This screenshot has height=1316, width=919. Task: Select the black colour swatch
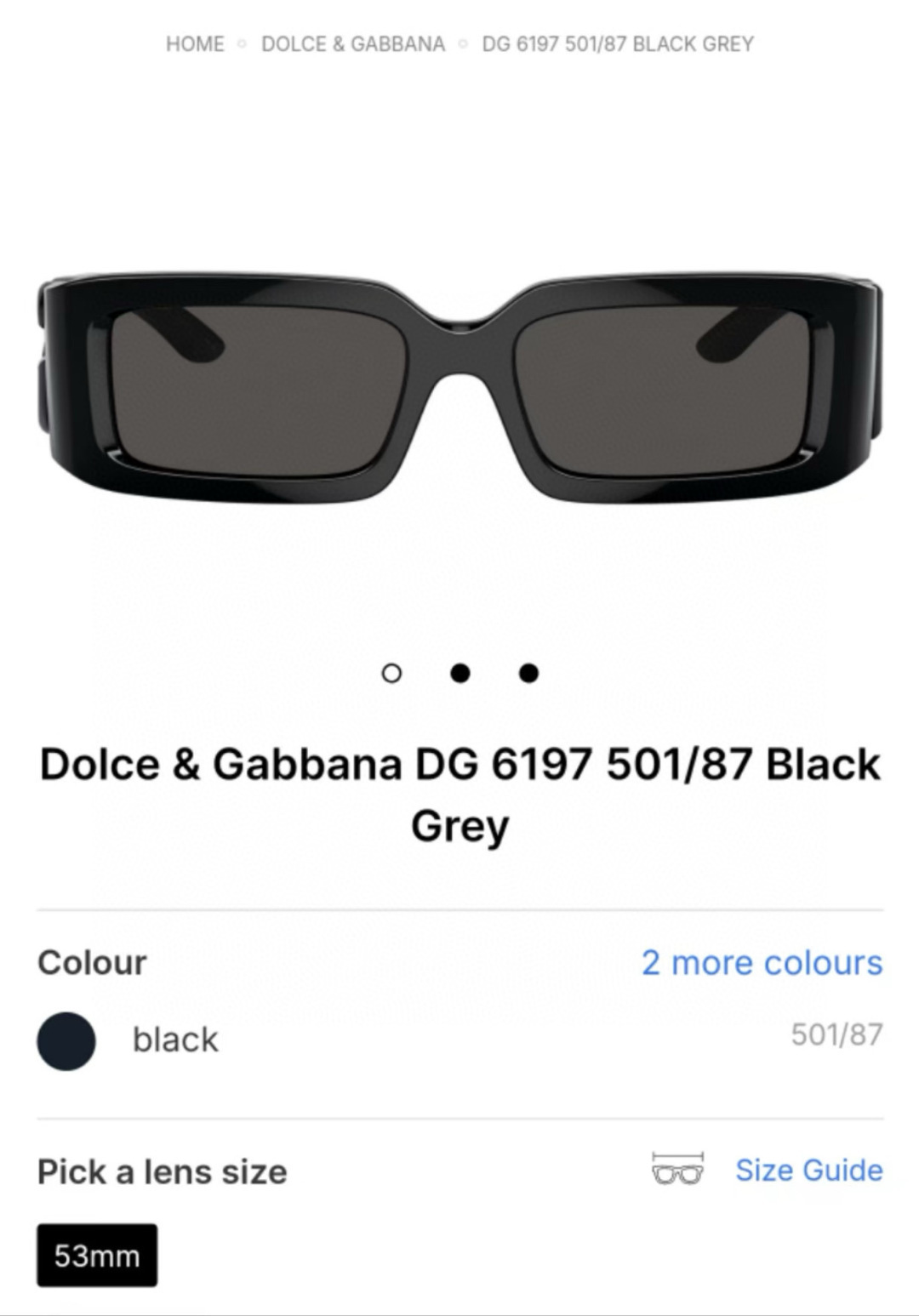(x=66, y=1040)
